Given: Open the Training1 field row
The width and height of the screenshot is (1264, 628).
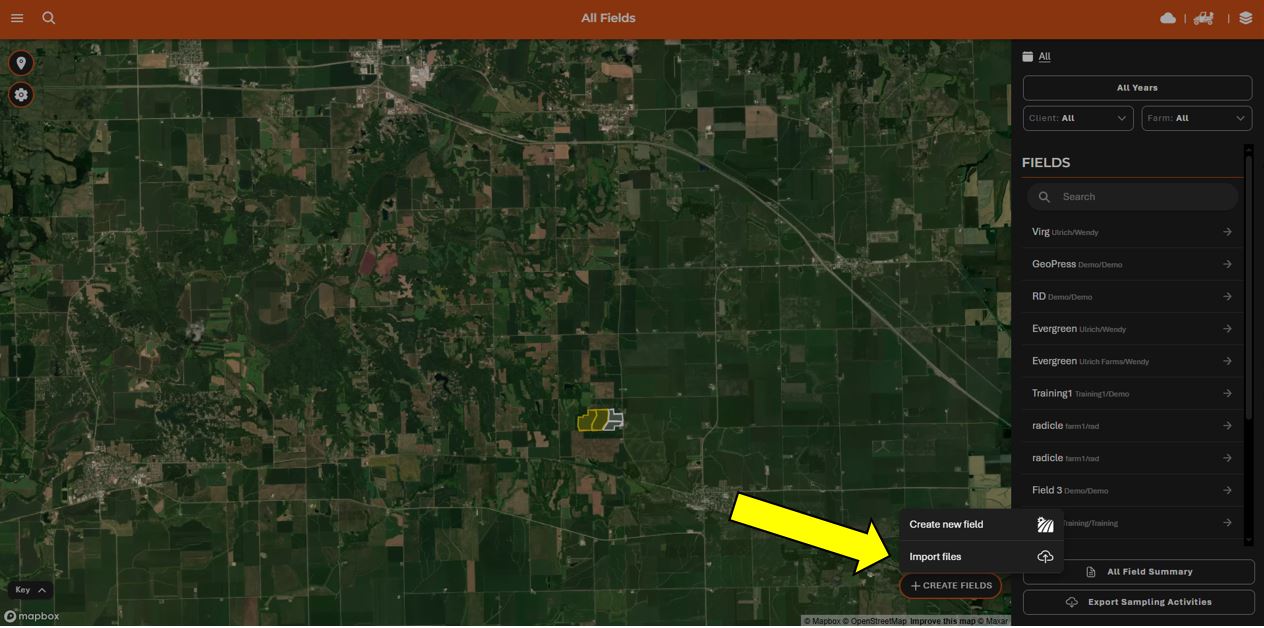Looking at the screenshot, I should click(x=1132, y=394).
